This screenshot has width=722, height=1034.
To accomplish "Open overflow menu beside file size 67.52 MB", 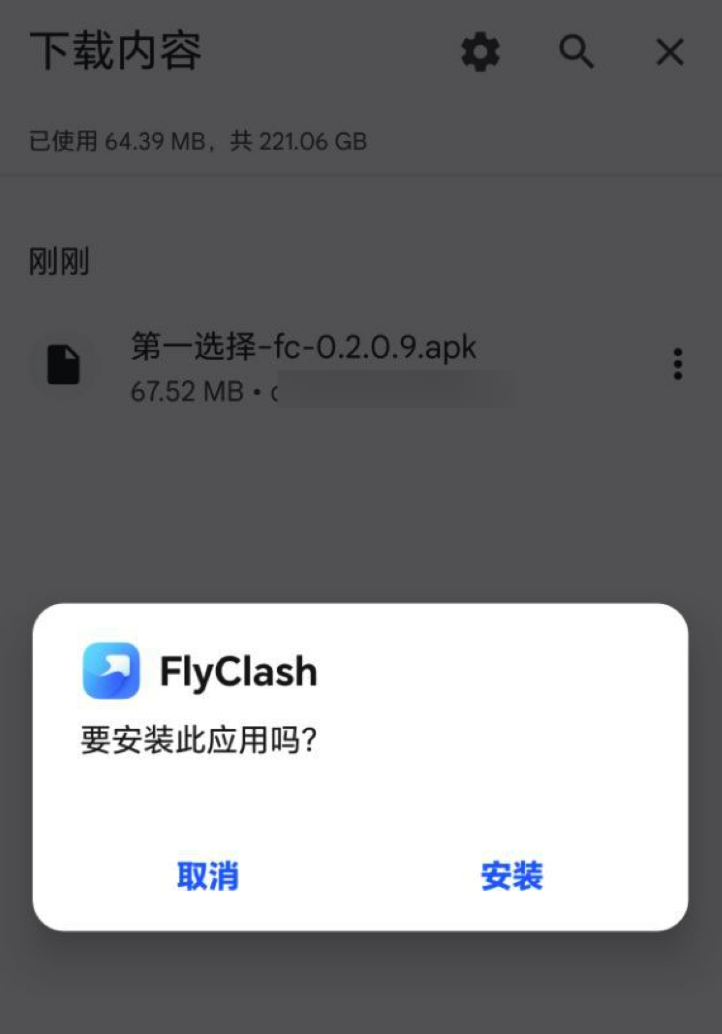I will [677, 364].
